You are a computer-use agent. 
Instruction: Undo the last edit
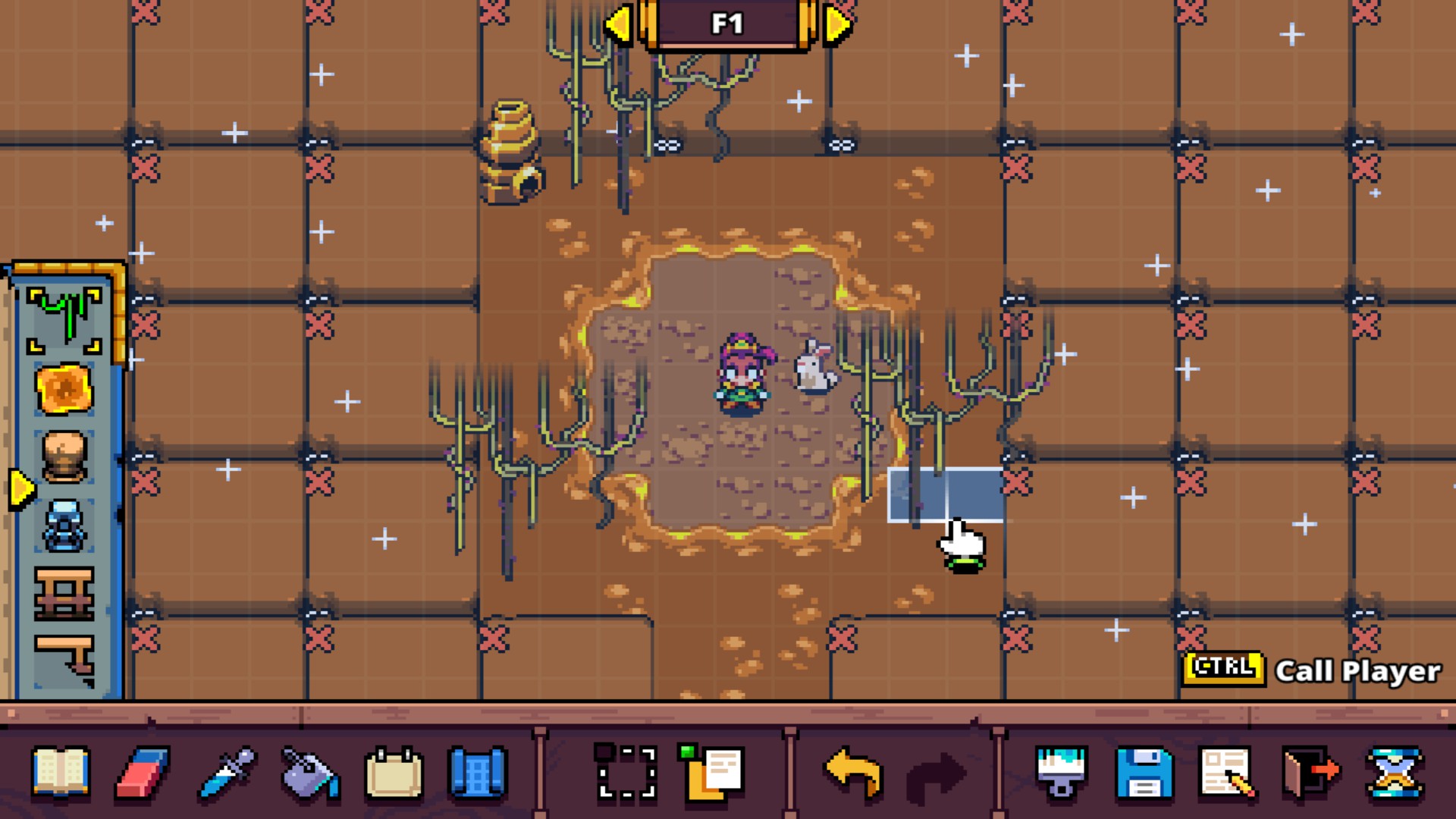(x=853, y=773)
